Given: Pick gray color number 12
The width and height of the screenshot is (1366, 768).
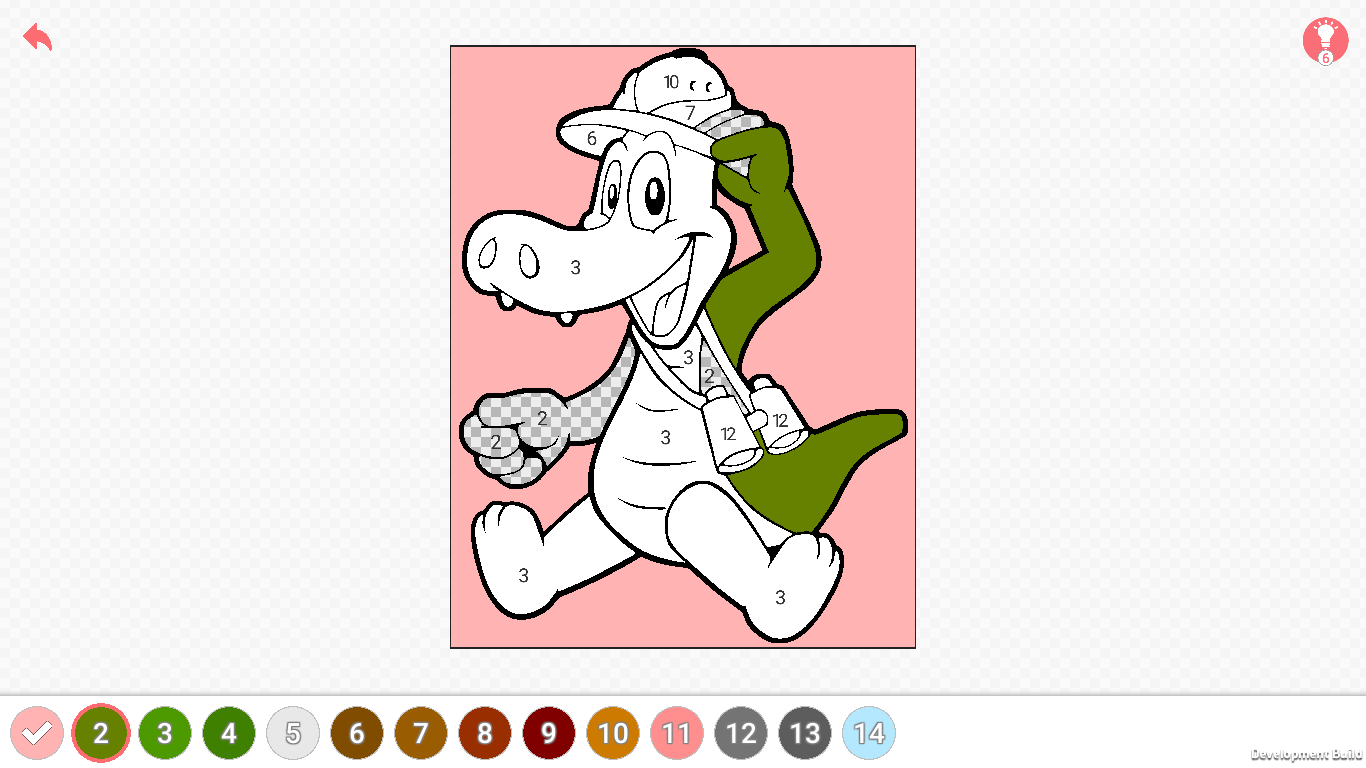Looking at the screenshot, I should click(741, 733).
